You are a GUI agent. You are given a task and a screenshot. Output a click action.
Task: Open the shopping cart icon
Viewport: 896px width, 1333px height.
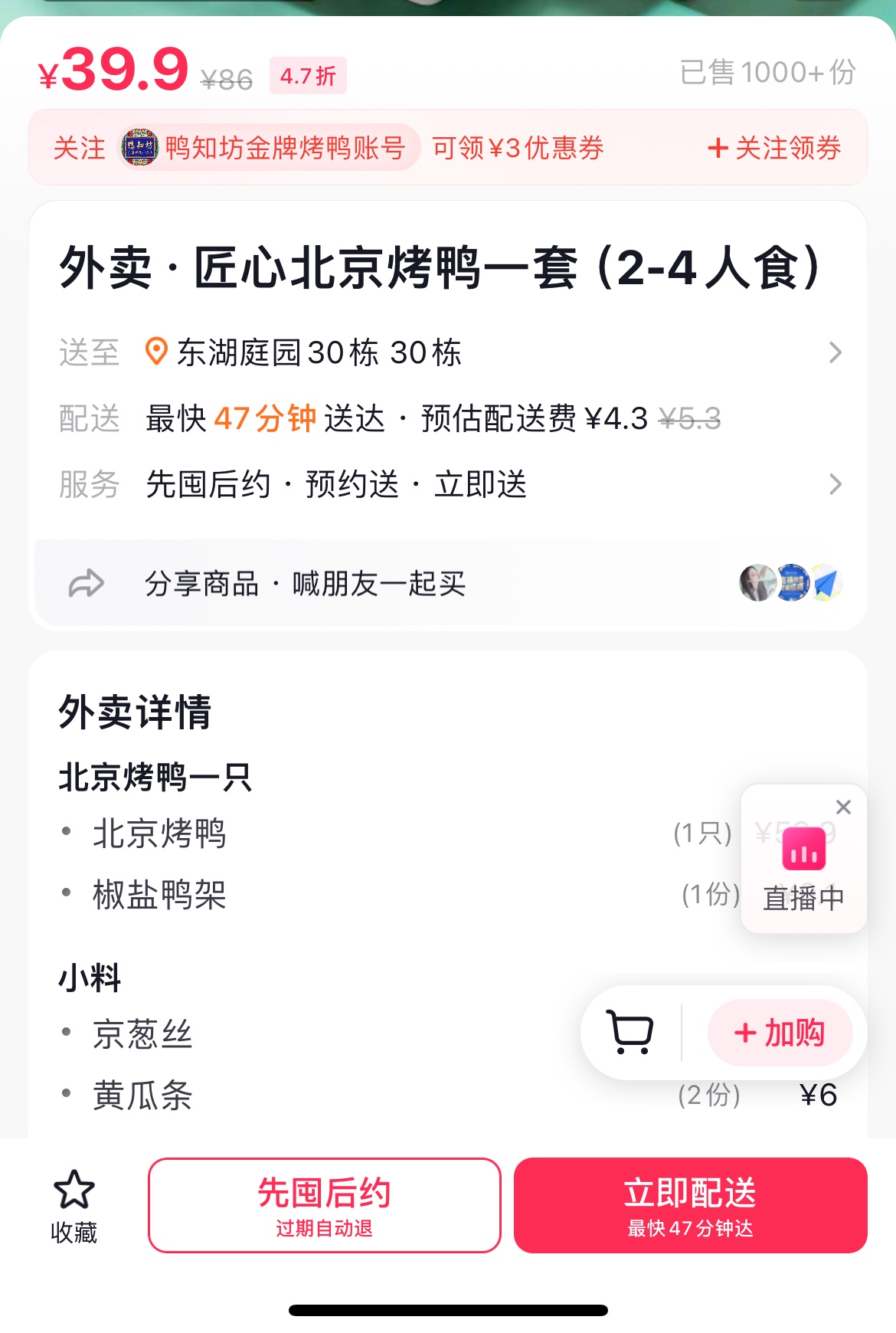630,1032
